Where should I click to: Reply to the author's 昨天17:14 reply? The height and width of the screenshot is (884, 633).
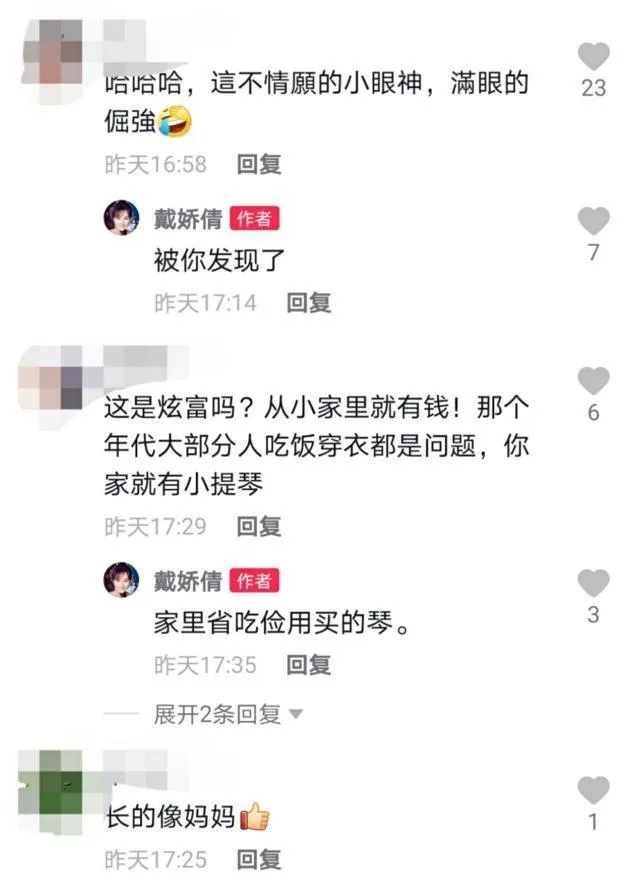(309, 303)
